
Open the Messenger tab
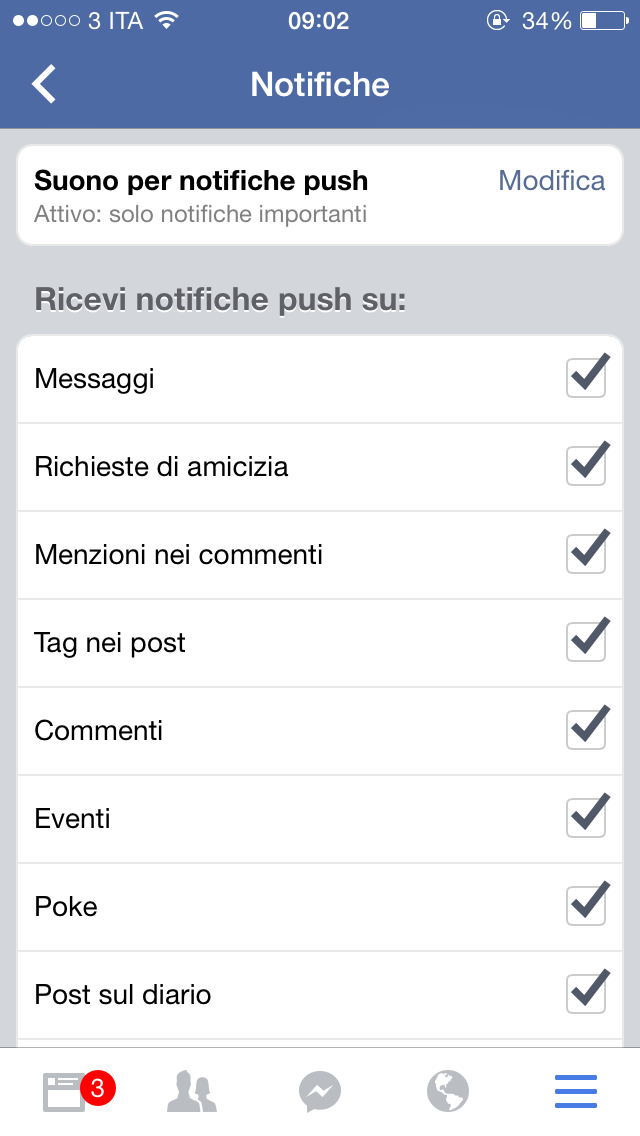pos(320,1091)
